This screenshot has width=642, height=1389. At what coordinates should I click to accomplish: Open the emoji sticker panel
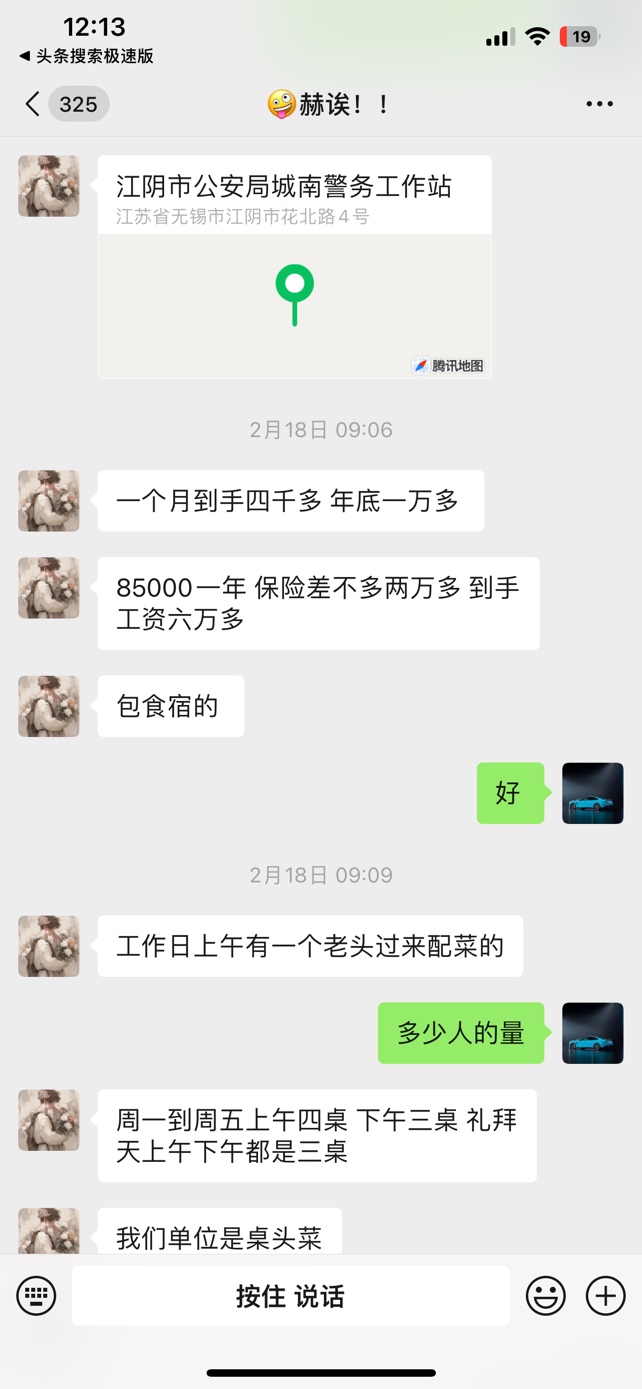click(x=546, y=1296)
